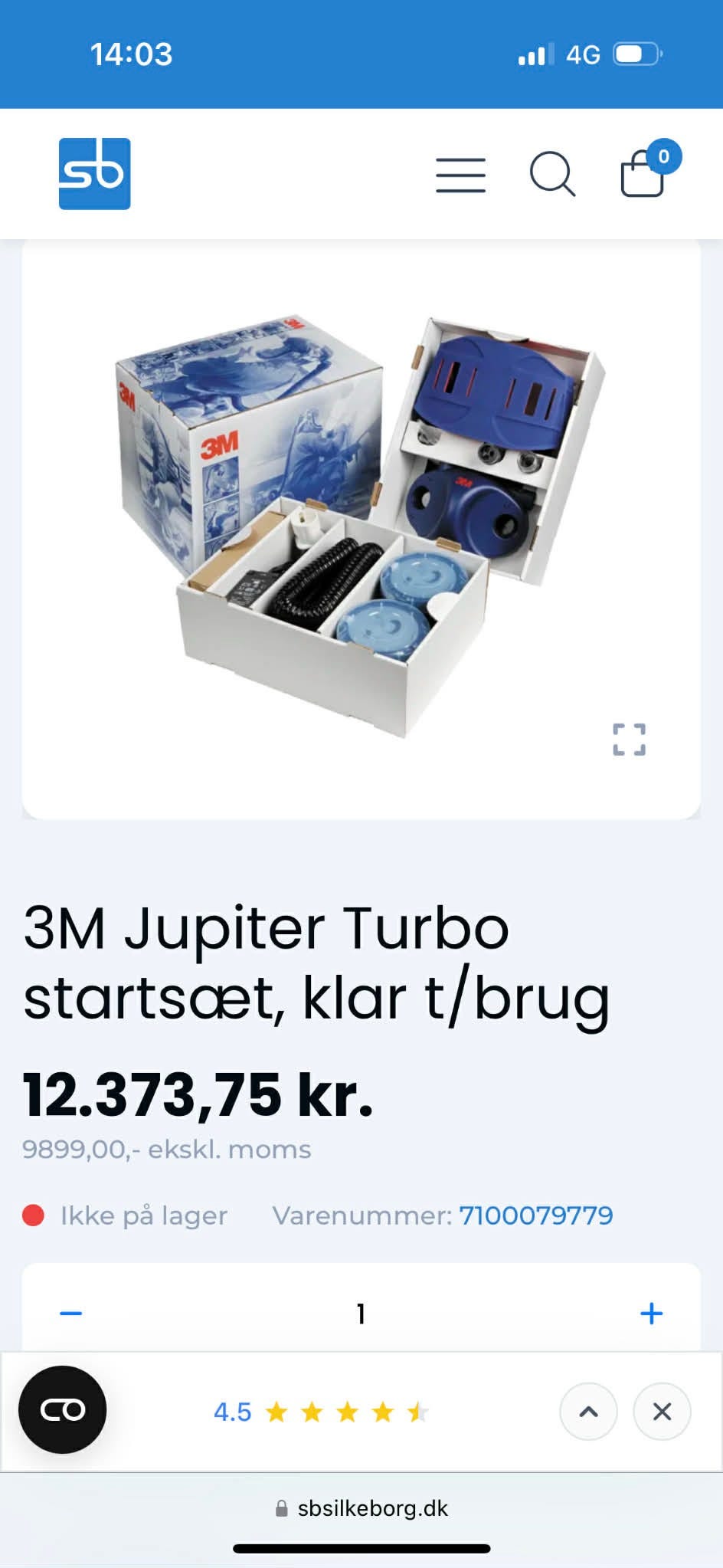Open the hamburger menu

[x=460, y=175]
